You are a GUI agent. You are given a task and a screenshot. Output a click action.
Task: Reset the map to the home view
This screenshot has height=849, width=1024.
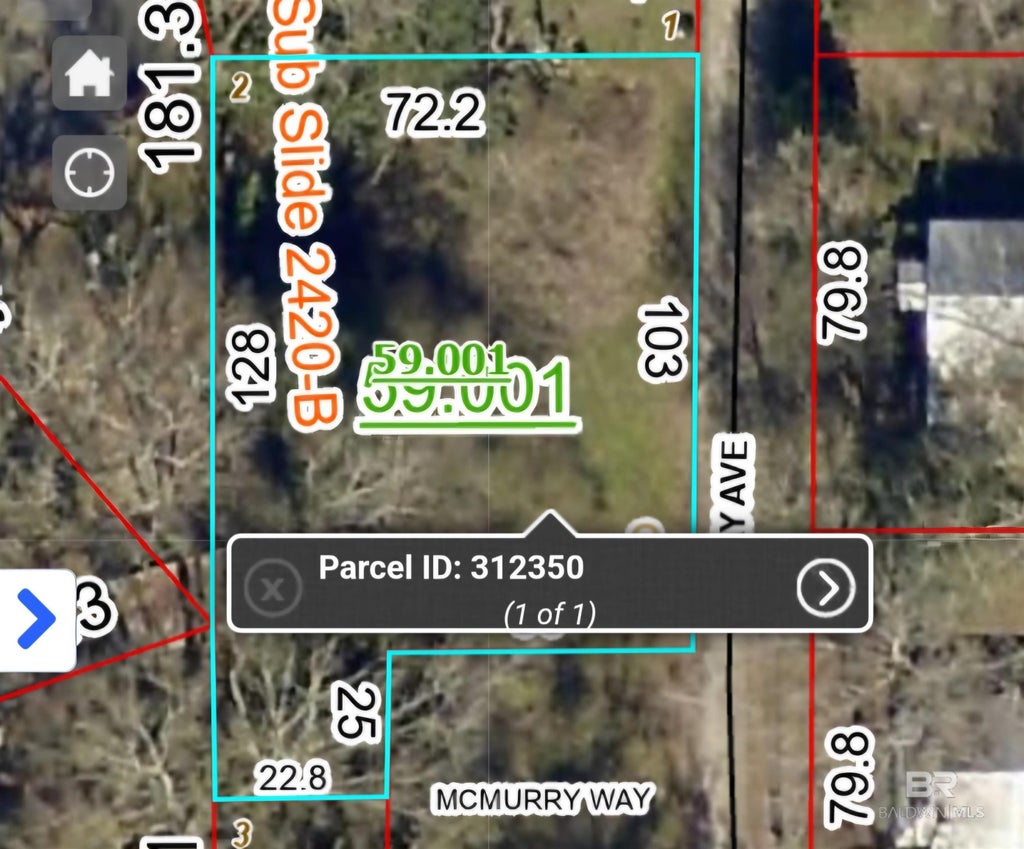(x=89, y=75)
